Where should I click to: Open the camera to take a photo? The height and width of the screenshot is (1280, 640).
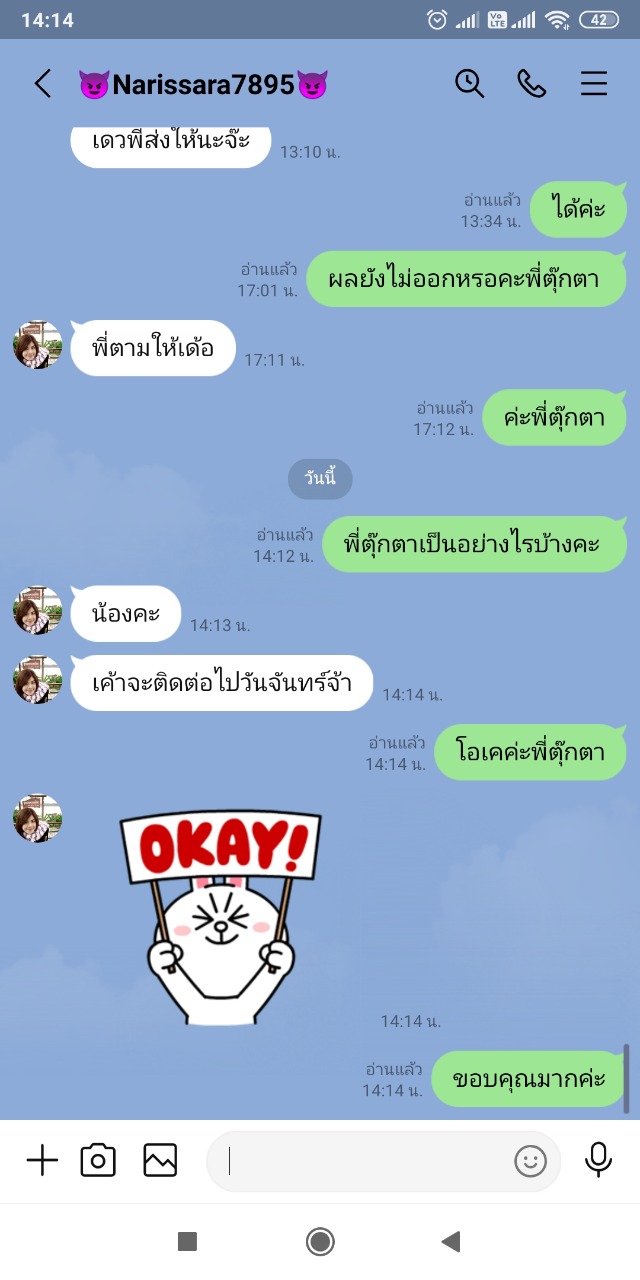tap(98, 1160)
